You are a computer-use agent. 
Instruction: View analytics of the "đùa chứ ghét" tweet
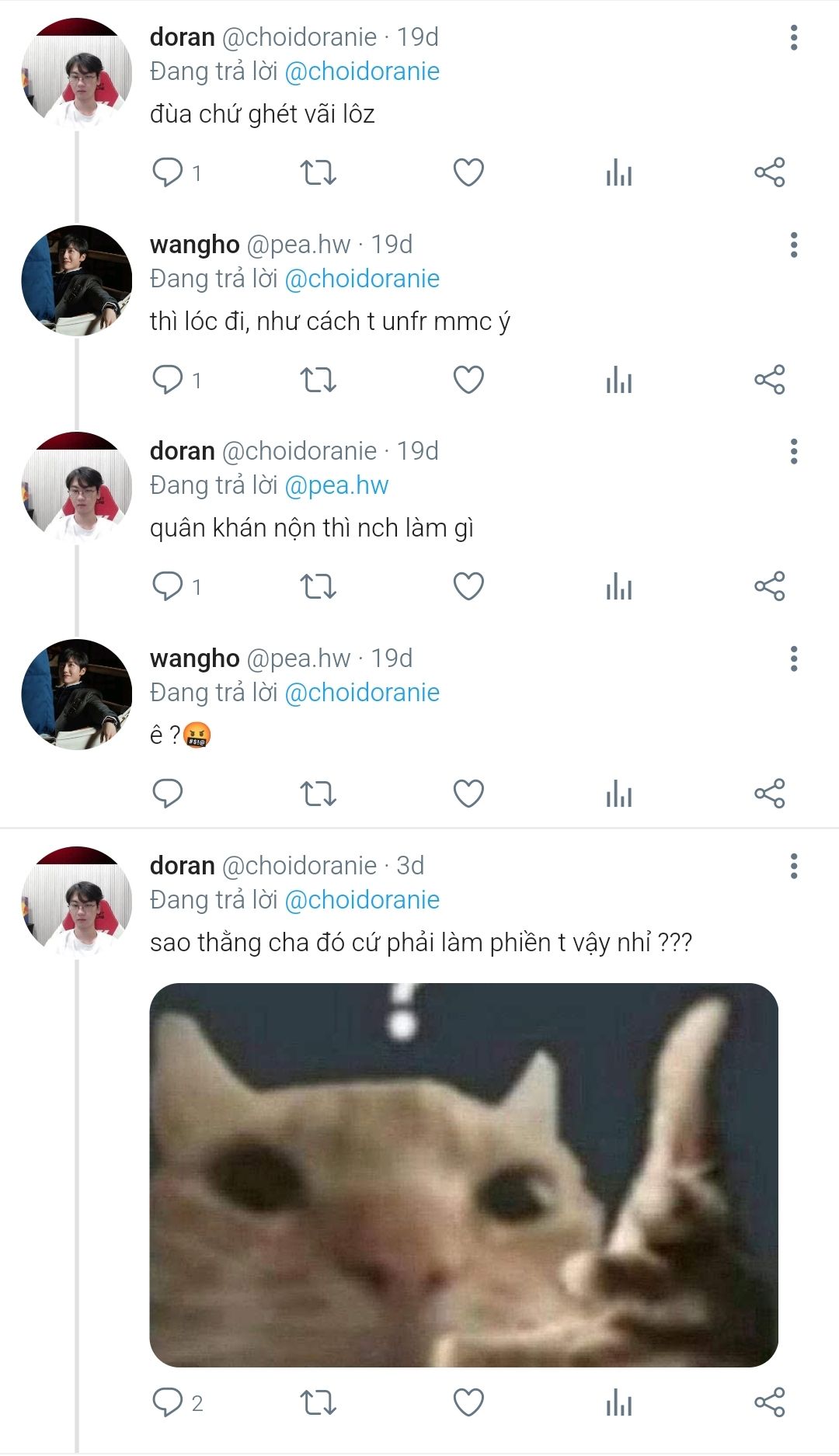click(x=619, y=172)
